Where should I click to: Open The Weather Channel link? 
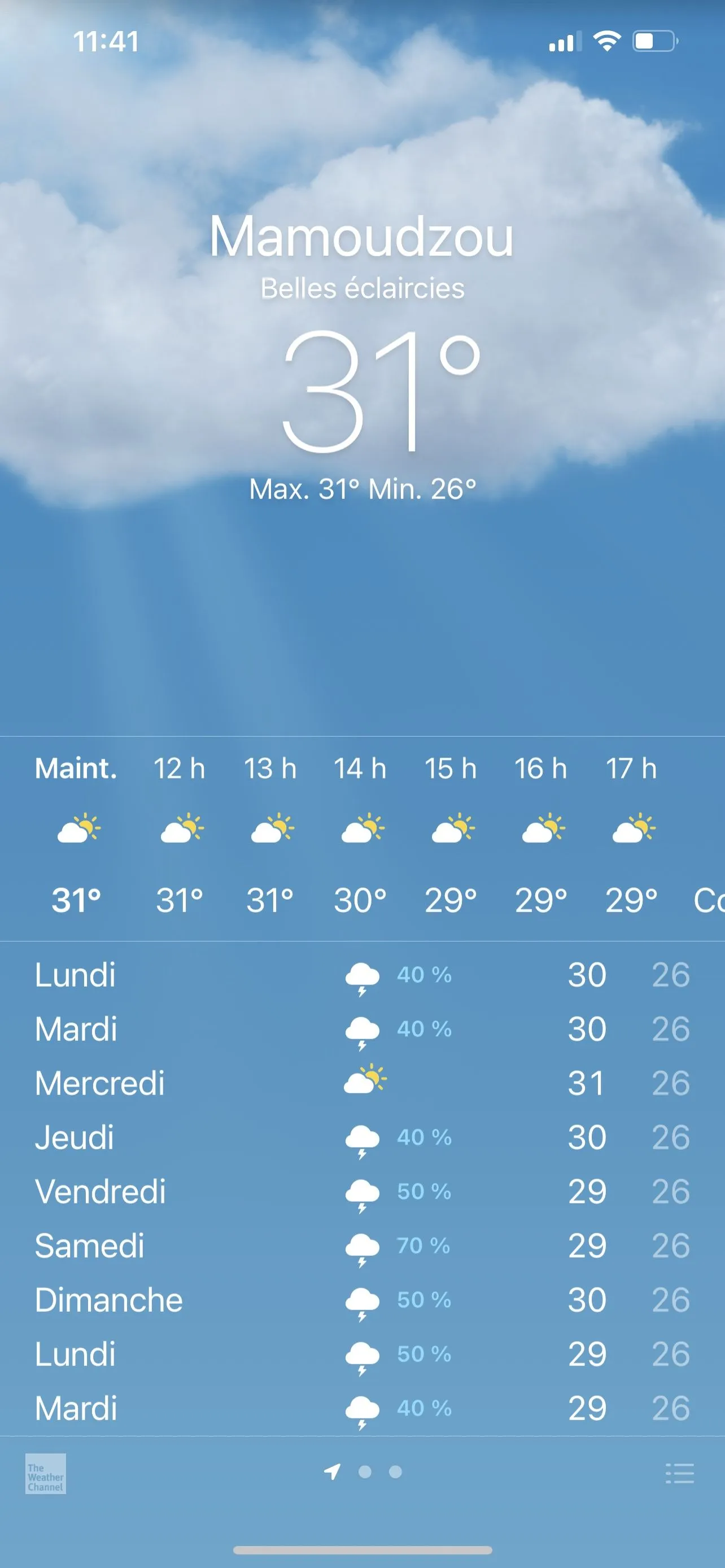[46, 1473]
